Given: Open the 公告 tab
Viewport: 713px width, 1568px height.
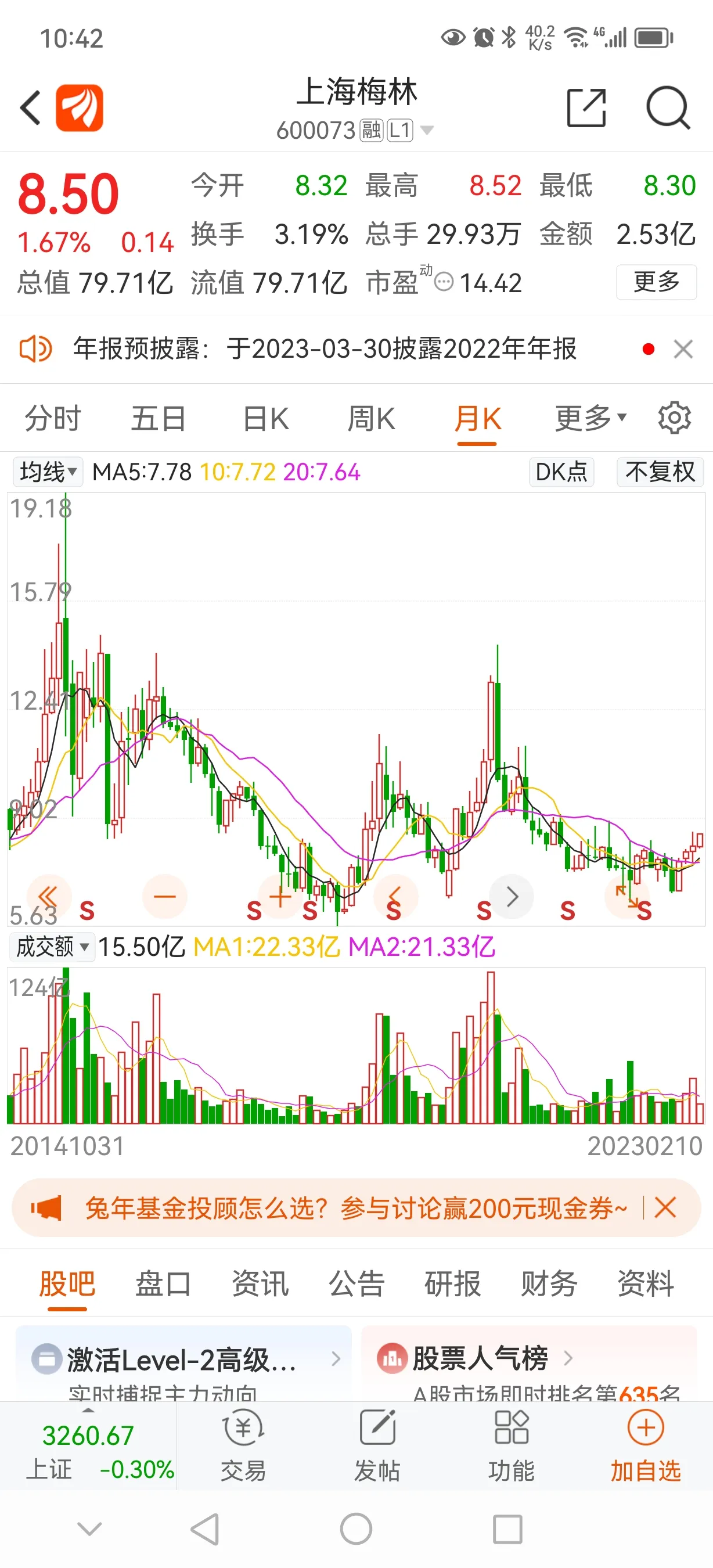Looking at the screenshot, I should click(356, 1285).
